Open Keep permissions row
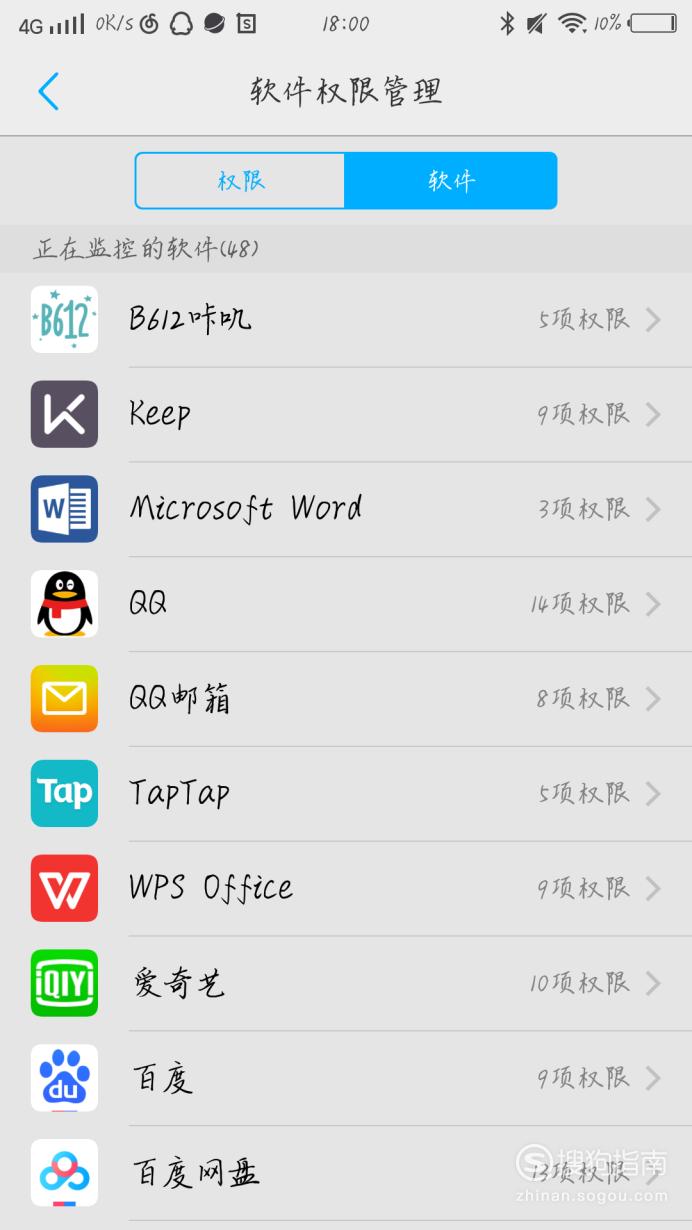The image size is (692, 1230). 346,414
